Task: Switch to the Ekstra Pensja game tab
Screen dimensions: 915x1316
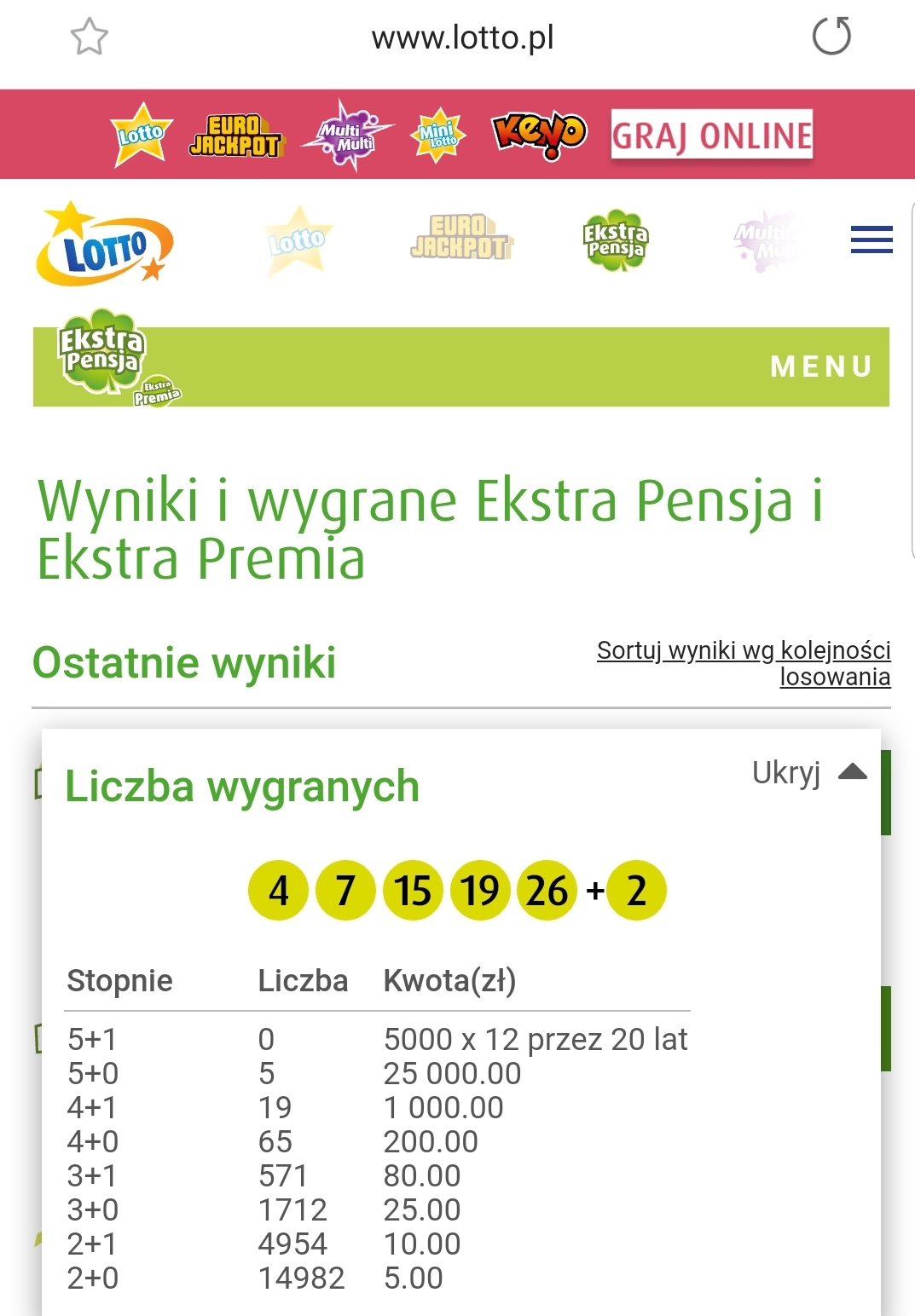Action: pos(615,240)
